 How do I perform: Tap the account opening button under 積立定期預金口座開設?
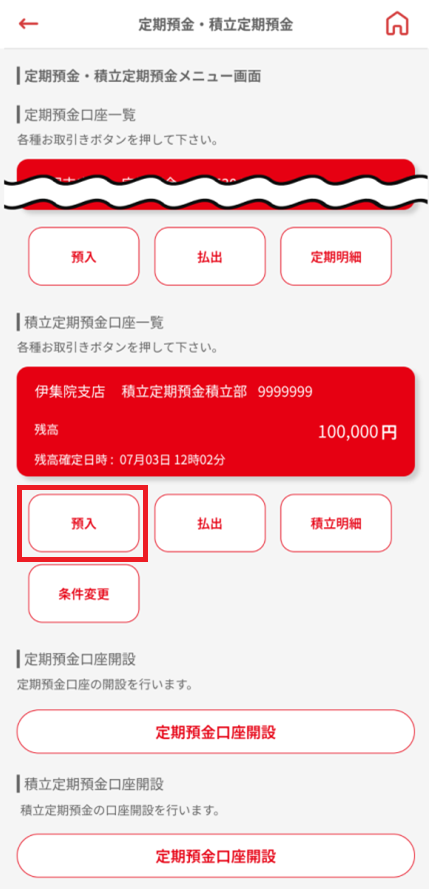click(216, 856)
